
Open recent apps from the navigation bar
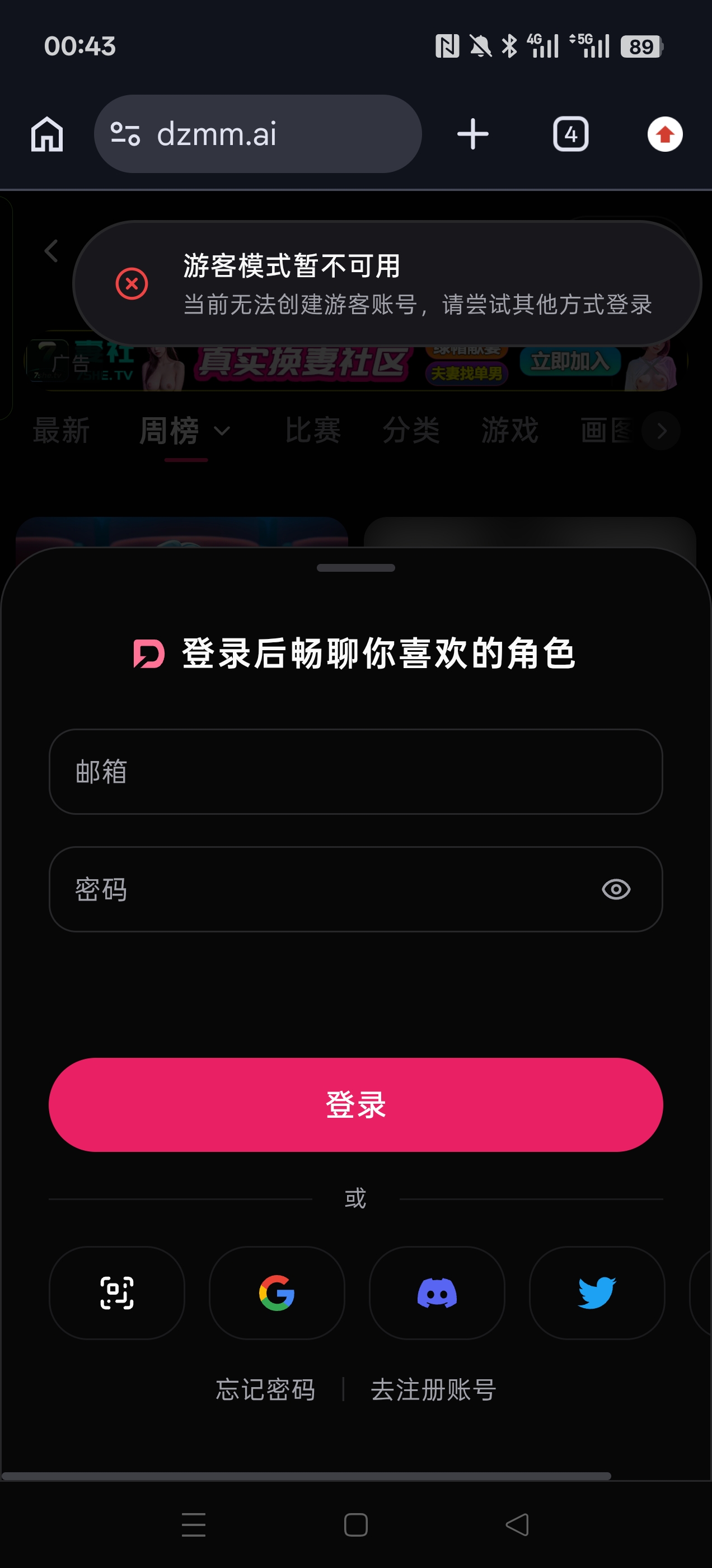pyautogui.click(x=194, y=1524)
